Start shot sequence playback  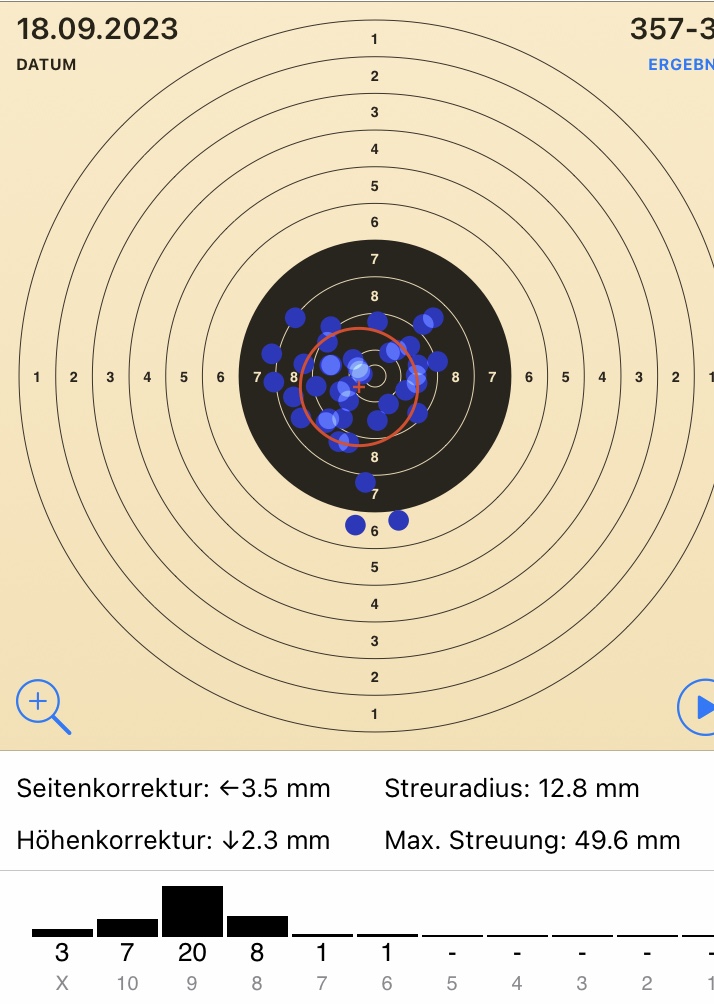point(698,707)
